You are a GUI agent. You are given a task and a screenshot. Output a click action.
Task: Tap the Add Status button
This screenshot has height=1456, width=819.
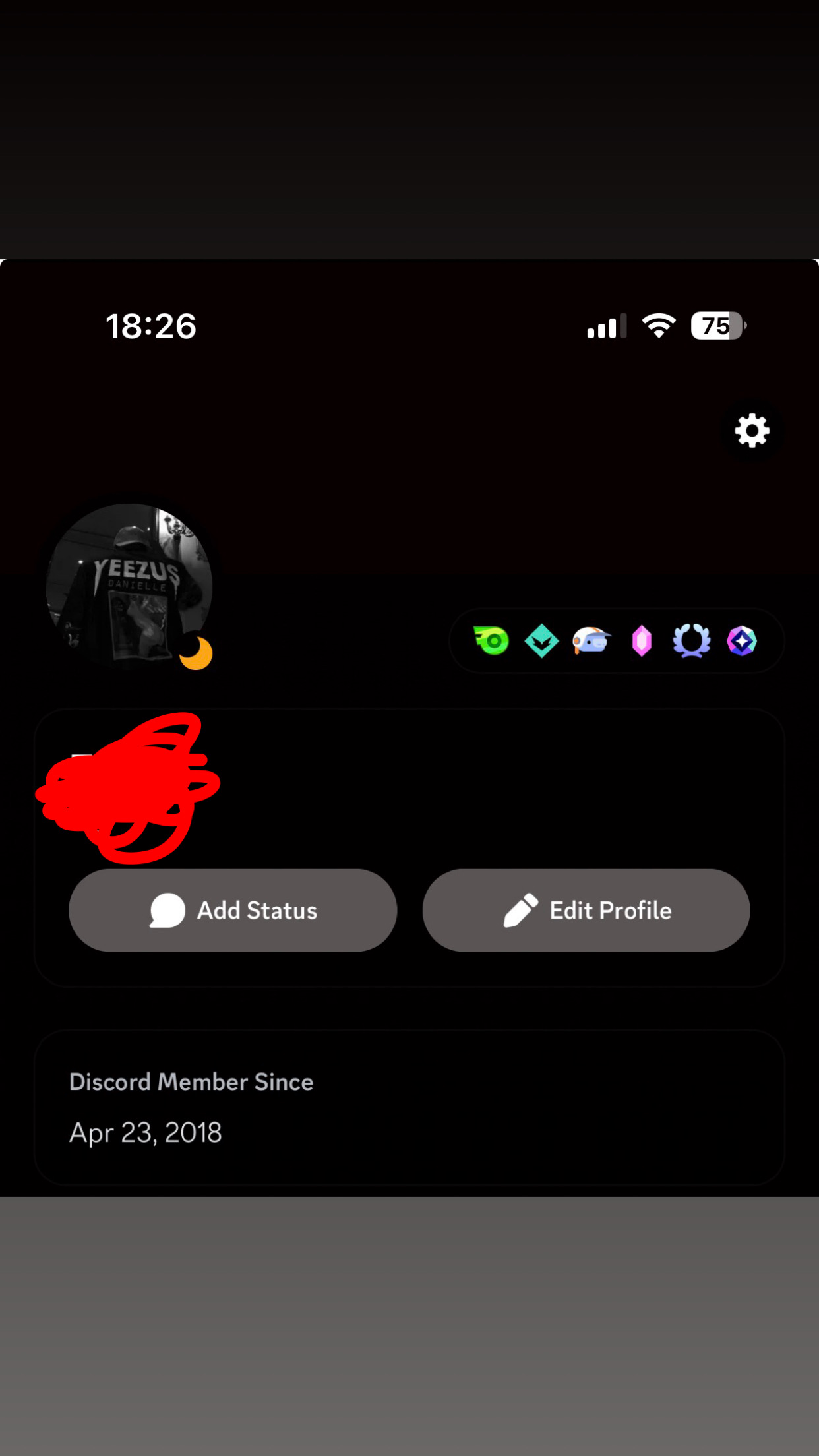coord(233,910)
